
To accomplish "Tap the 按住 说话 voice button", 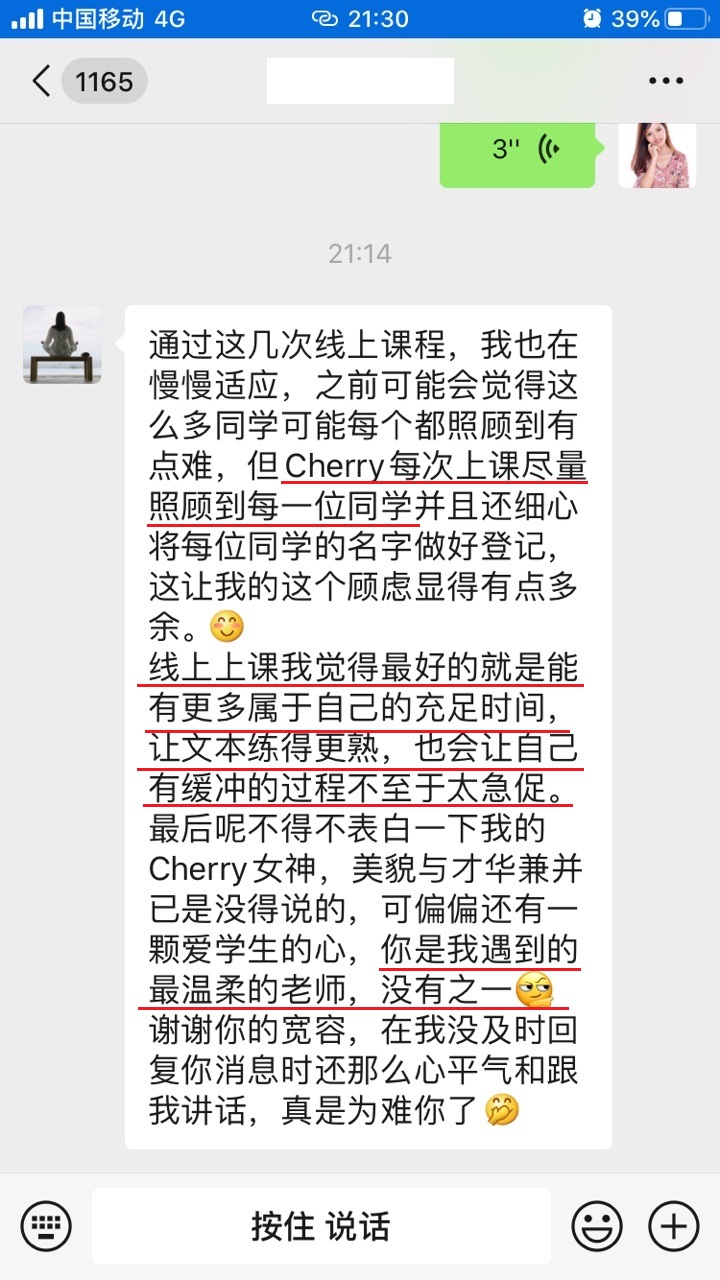I will [x=321, y=1226].
